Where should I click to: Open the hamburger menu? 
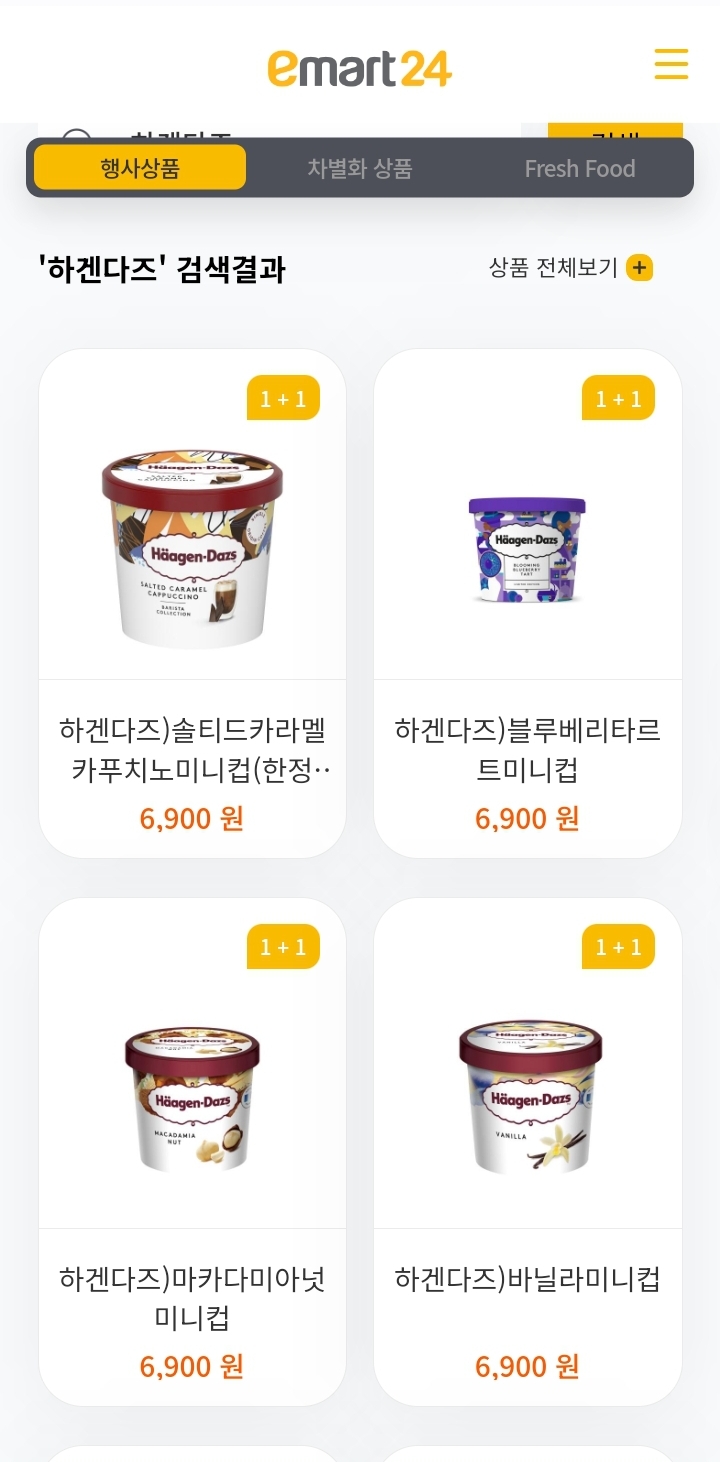tap(671, 64)
